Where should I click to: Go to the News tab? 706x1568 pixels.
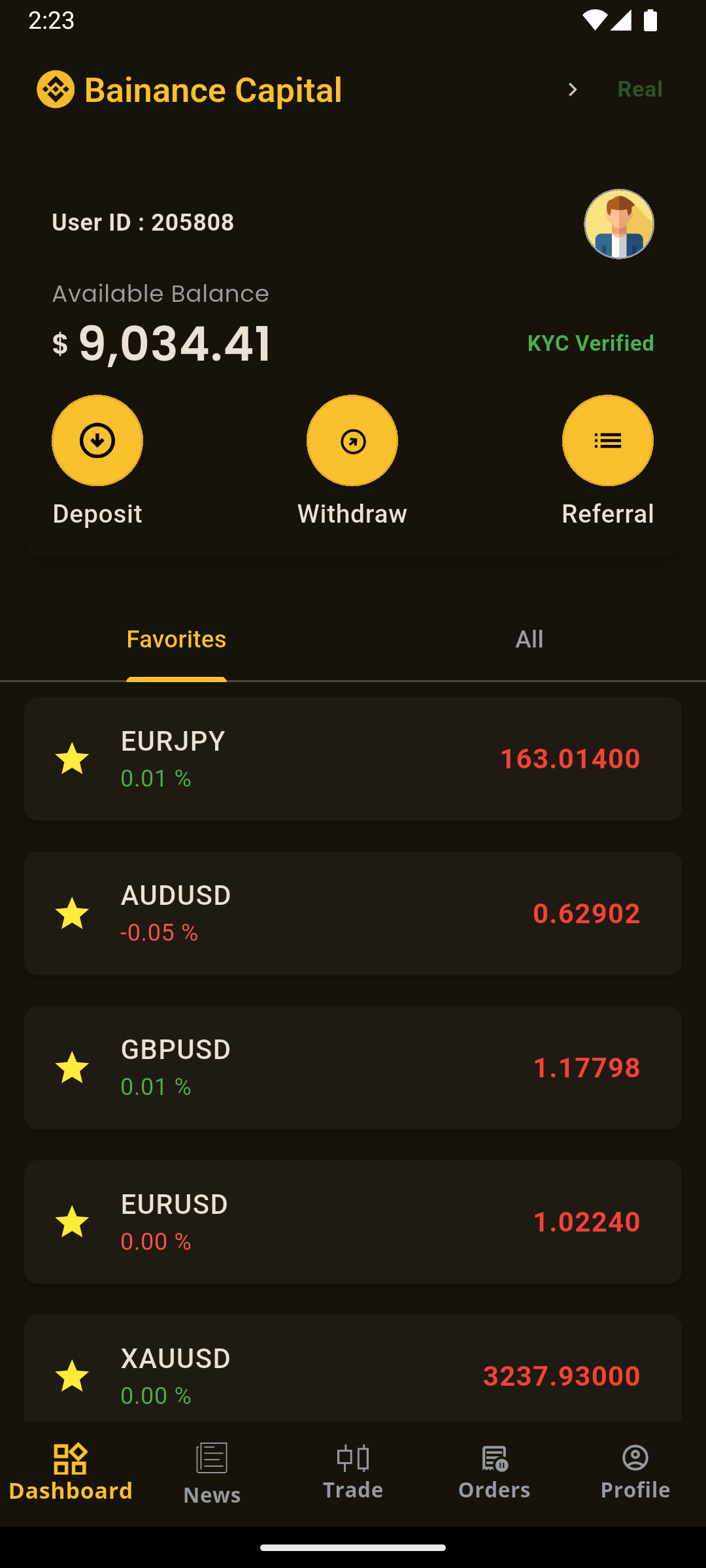tap(212, 1474)
